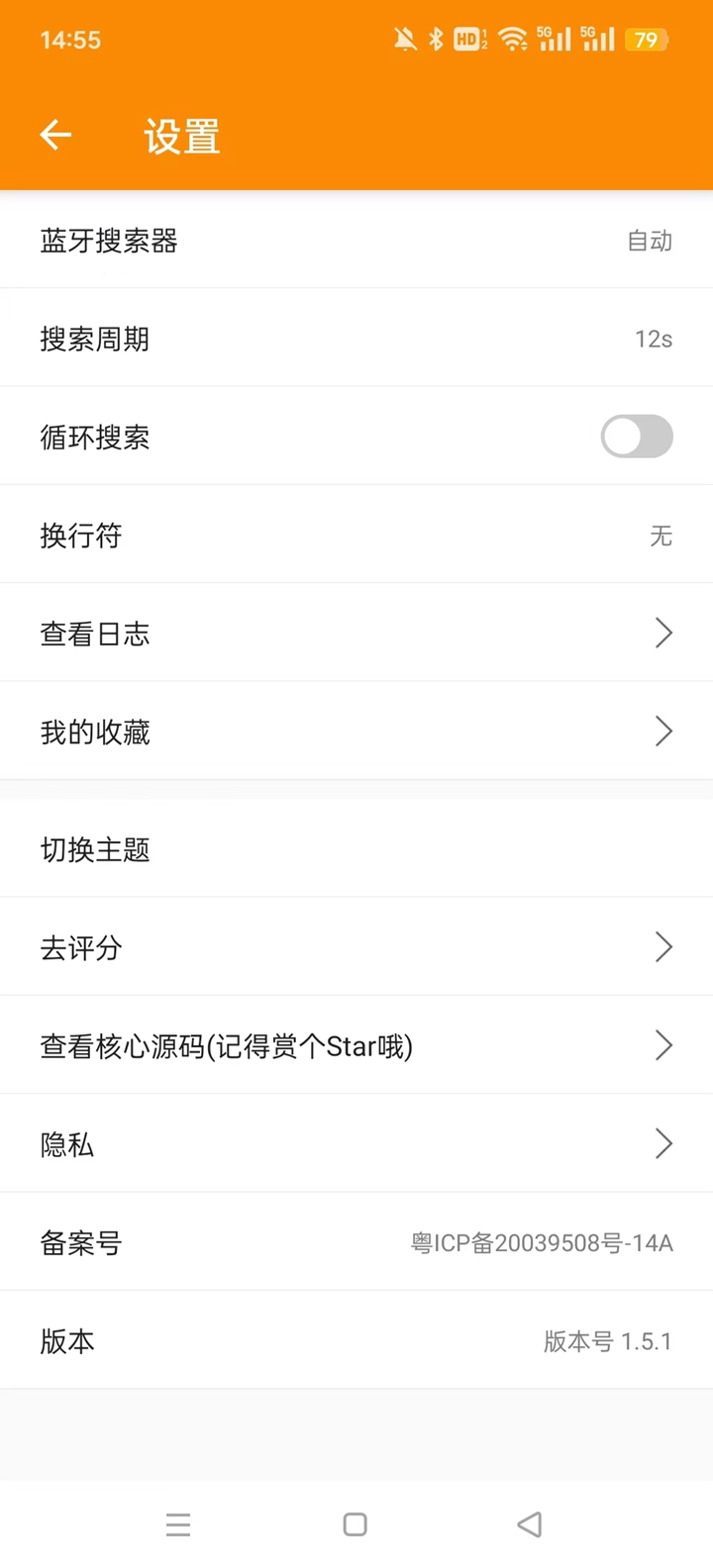Open the 隐私 page
The width and height of the screenshot is (713, 1568).
point(356,1143)
